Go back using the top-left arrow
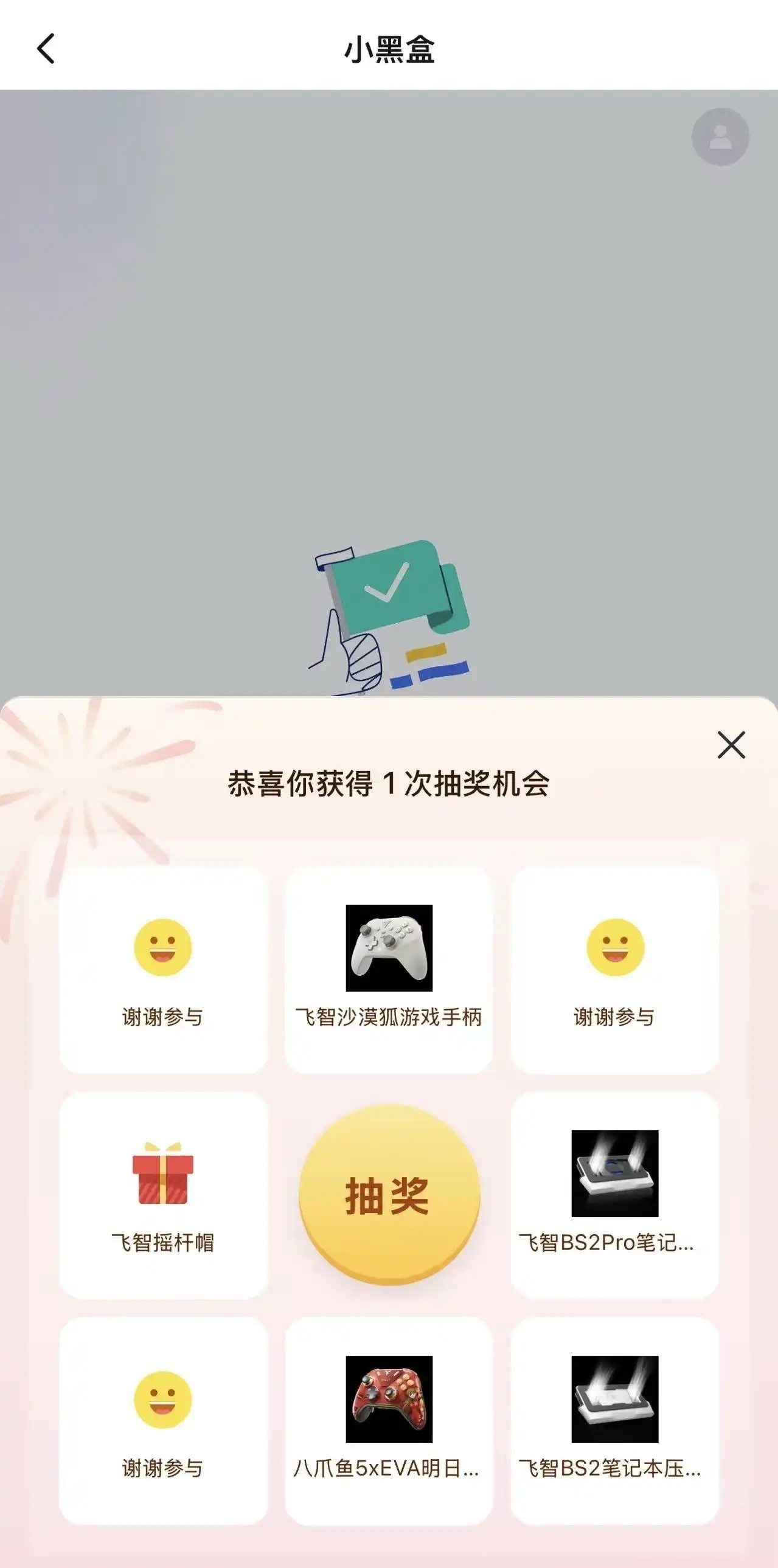The image size is (778, 1568). 46,49
